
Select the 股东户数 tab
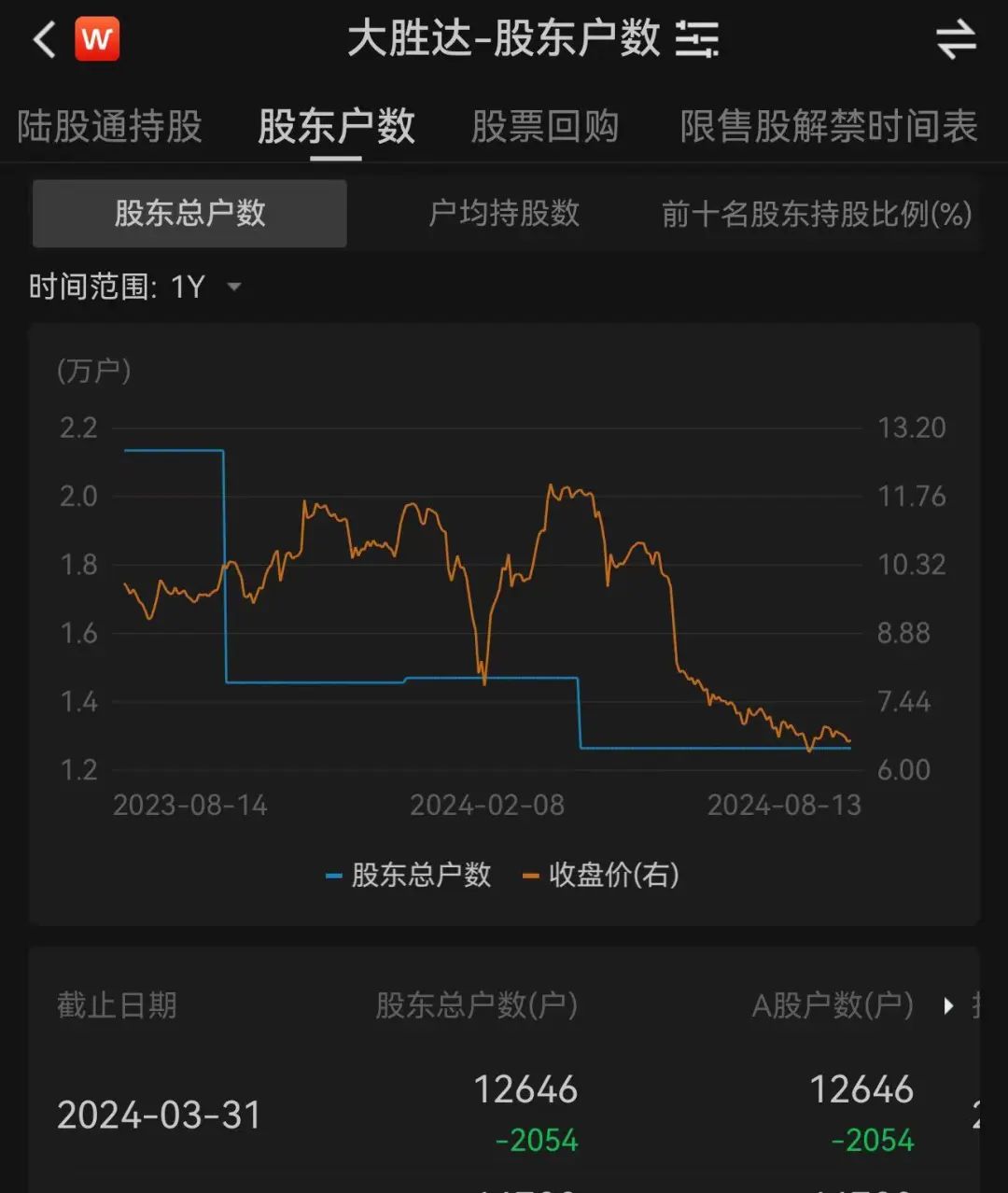(x=336, y=127)
